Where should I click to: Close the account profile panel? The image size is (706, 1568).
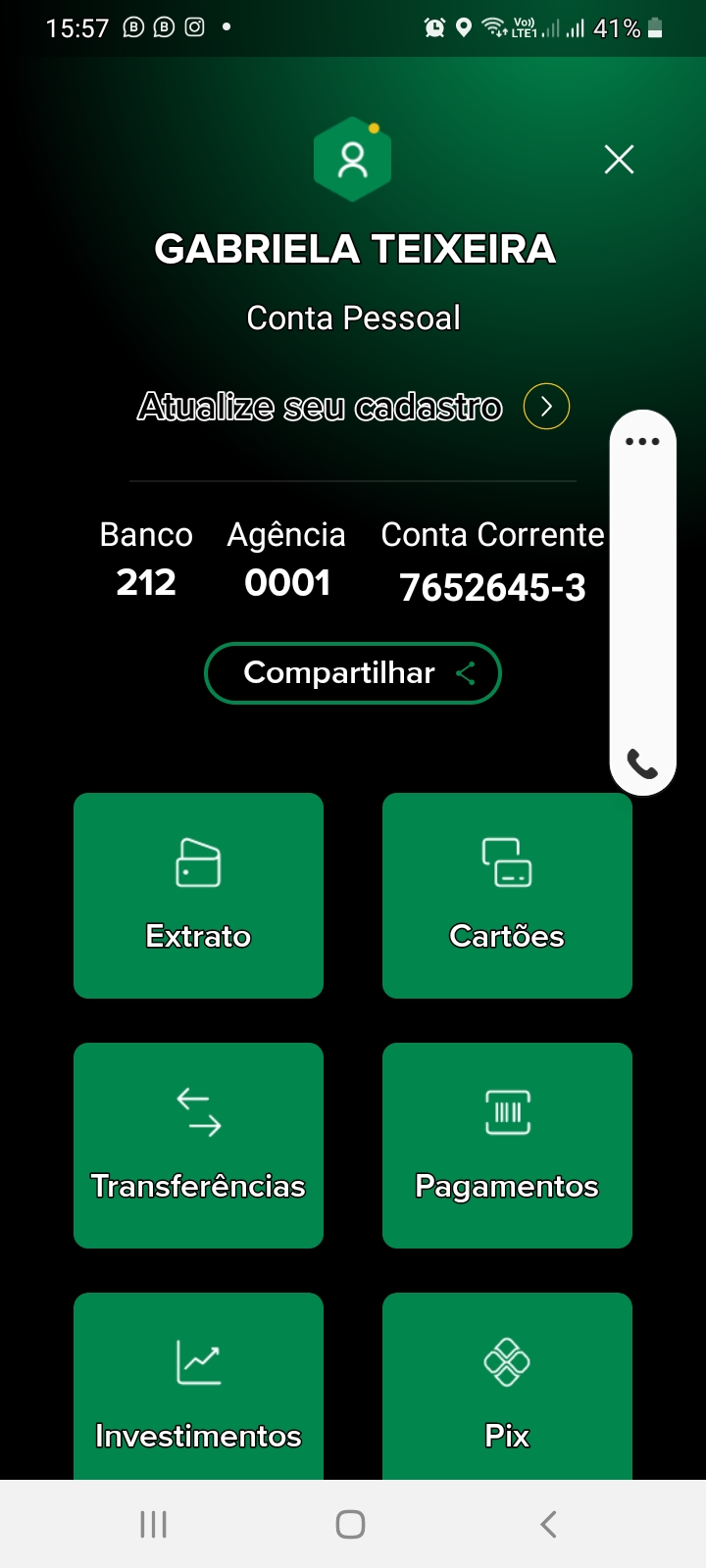click(619, 159)
